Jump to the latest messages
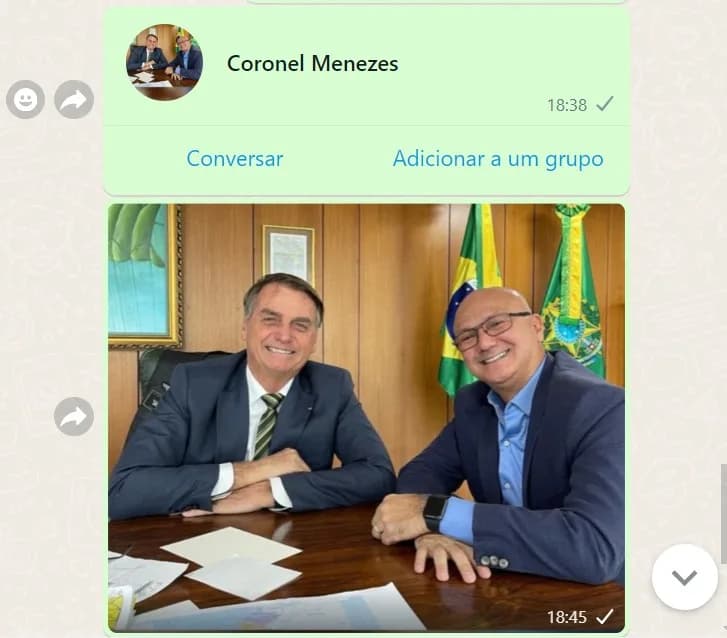The image size is (727, 638). pos(684,577)
